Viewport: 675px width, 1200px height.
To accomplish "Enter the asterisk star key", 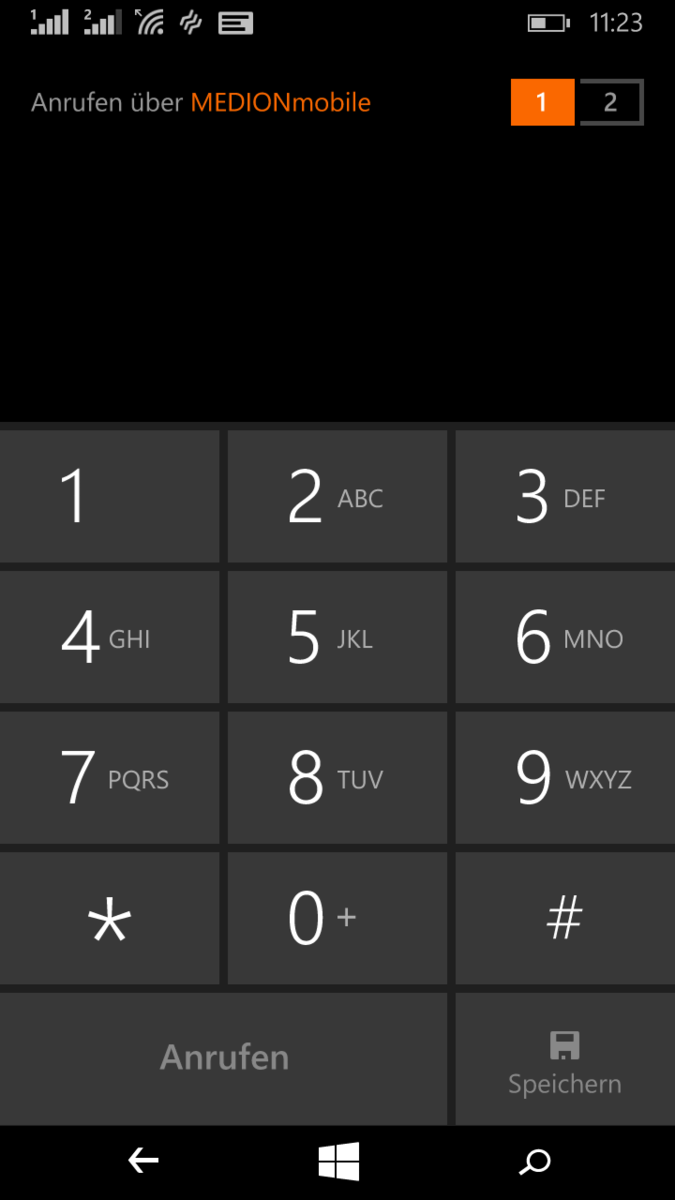I will coord(109,918).
